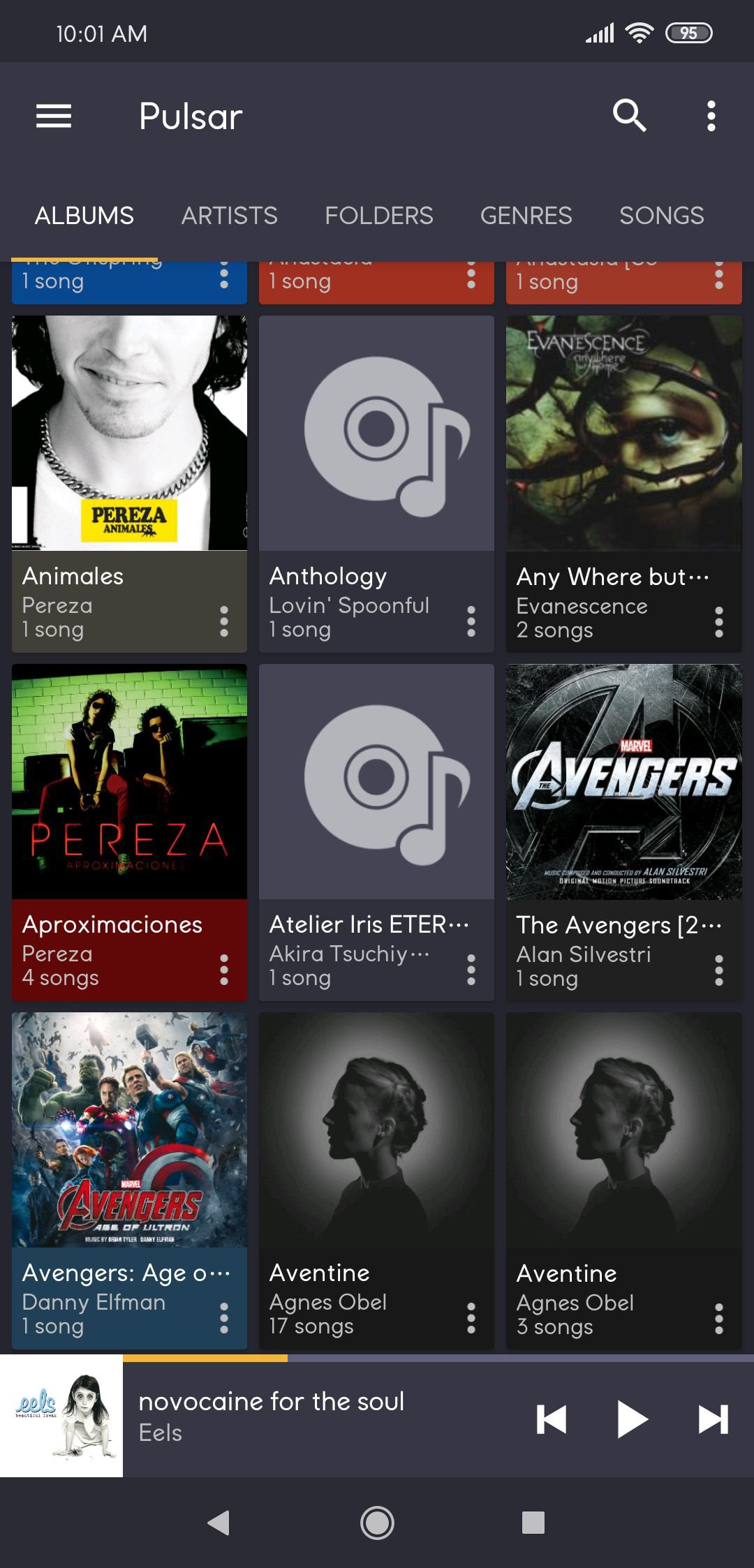Switch to the Genres tab
The image size is (754, 1568).
[x=526, y=216]
